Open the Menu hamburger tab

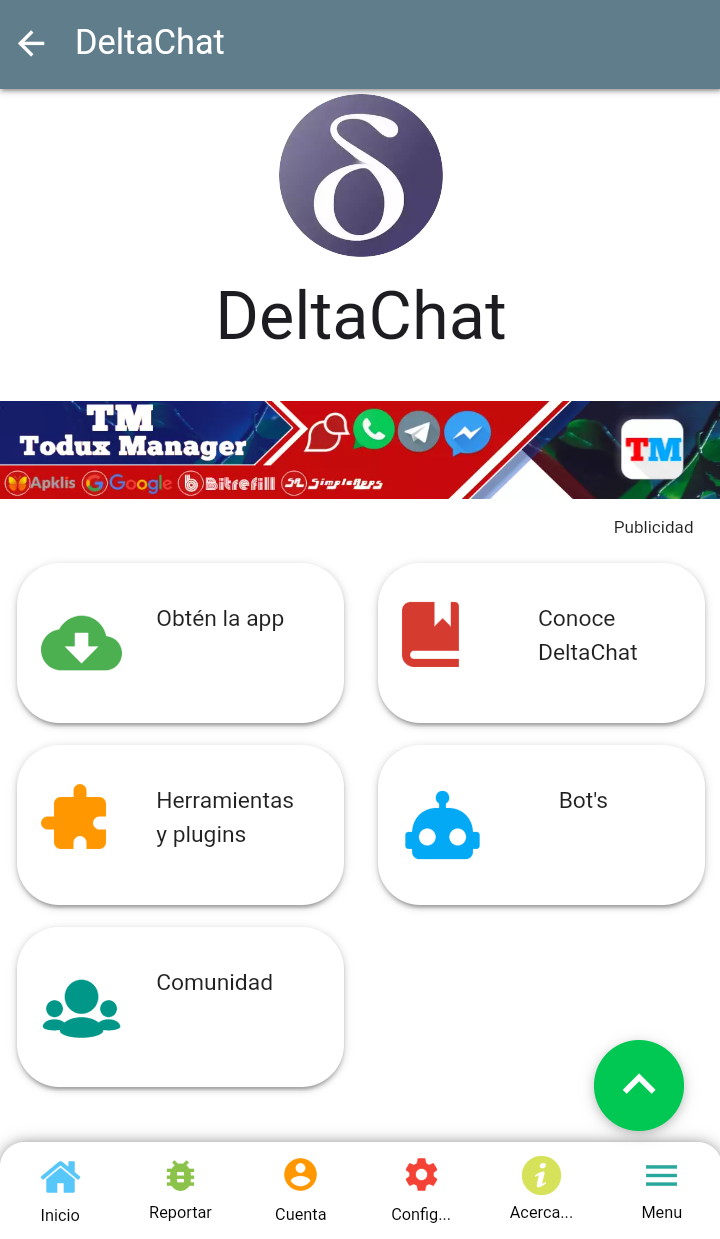(661, 1191)
